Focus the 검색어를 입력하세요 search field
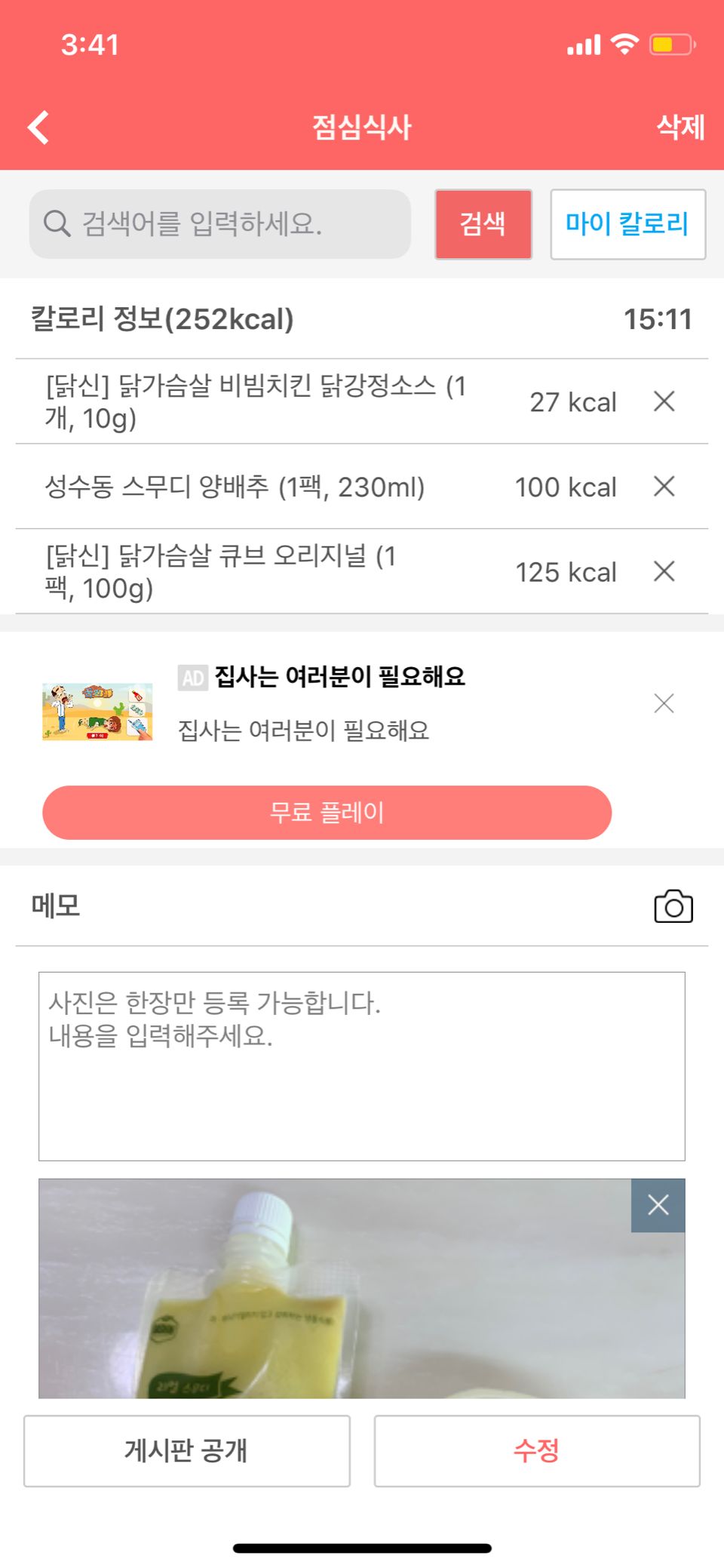This screenshot has width=724, height=1568. coord(220,223)
